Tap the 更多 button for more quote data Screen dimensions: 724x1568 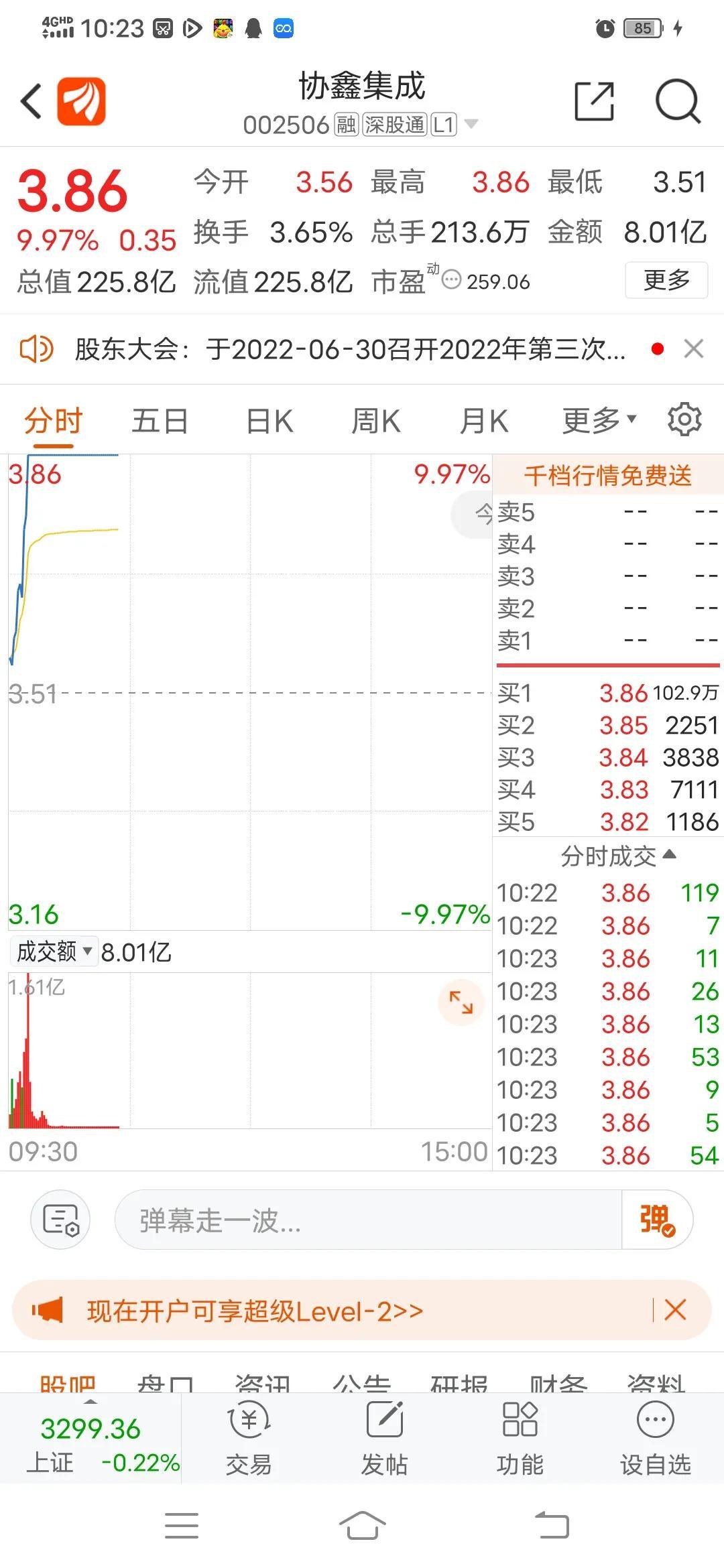pos(666,280)
